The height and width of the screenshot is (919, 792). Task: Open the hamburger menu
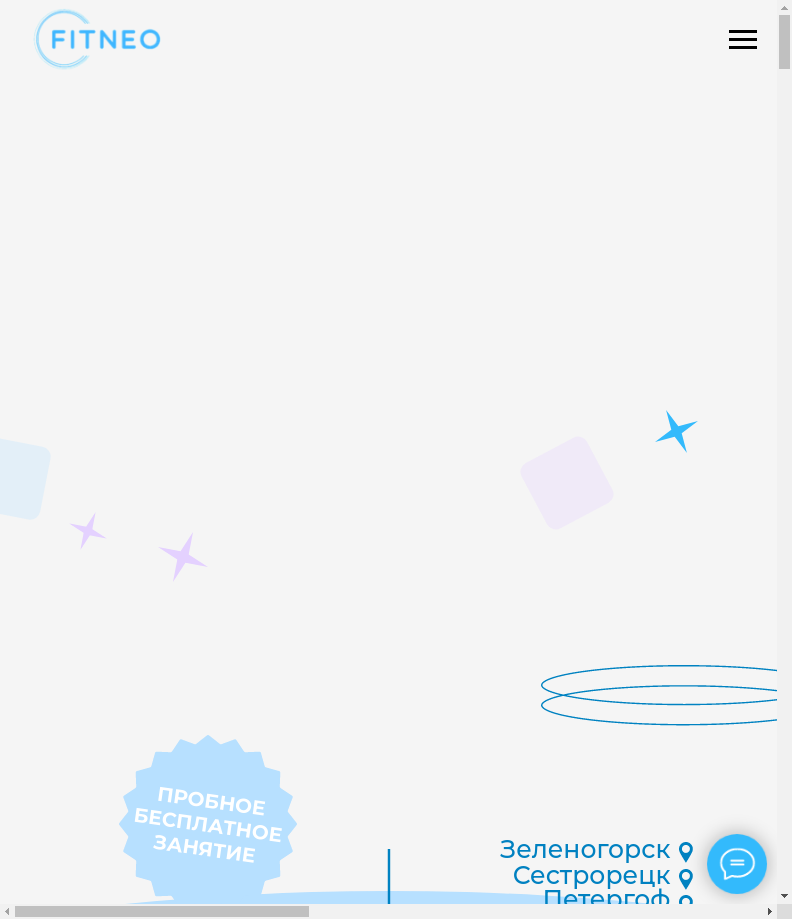pyautogui.click(x=742, y=40)
